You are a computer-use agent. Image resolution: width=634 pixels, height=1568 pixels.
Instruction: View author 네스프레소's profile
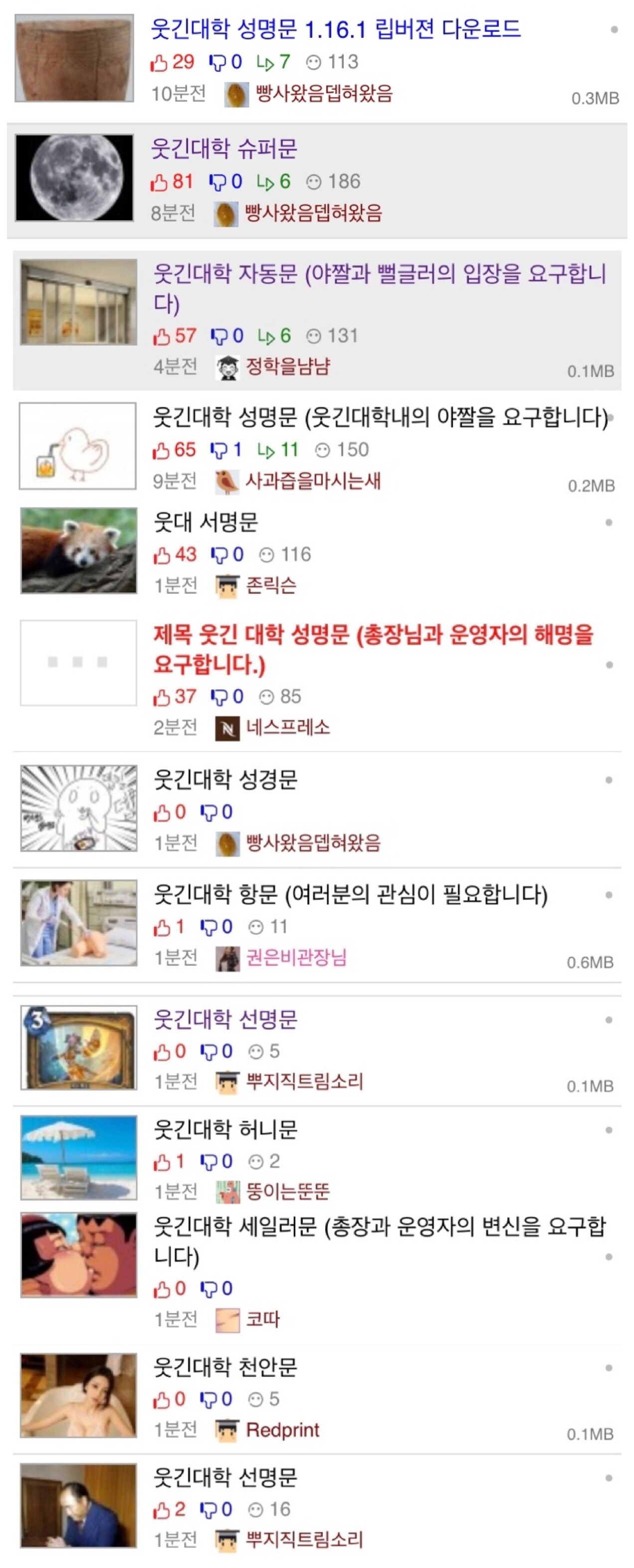coord(287,727)
